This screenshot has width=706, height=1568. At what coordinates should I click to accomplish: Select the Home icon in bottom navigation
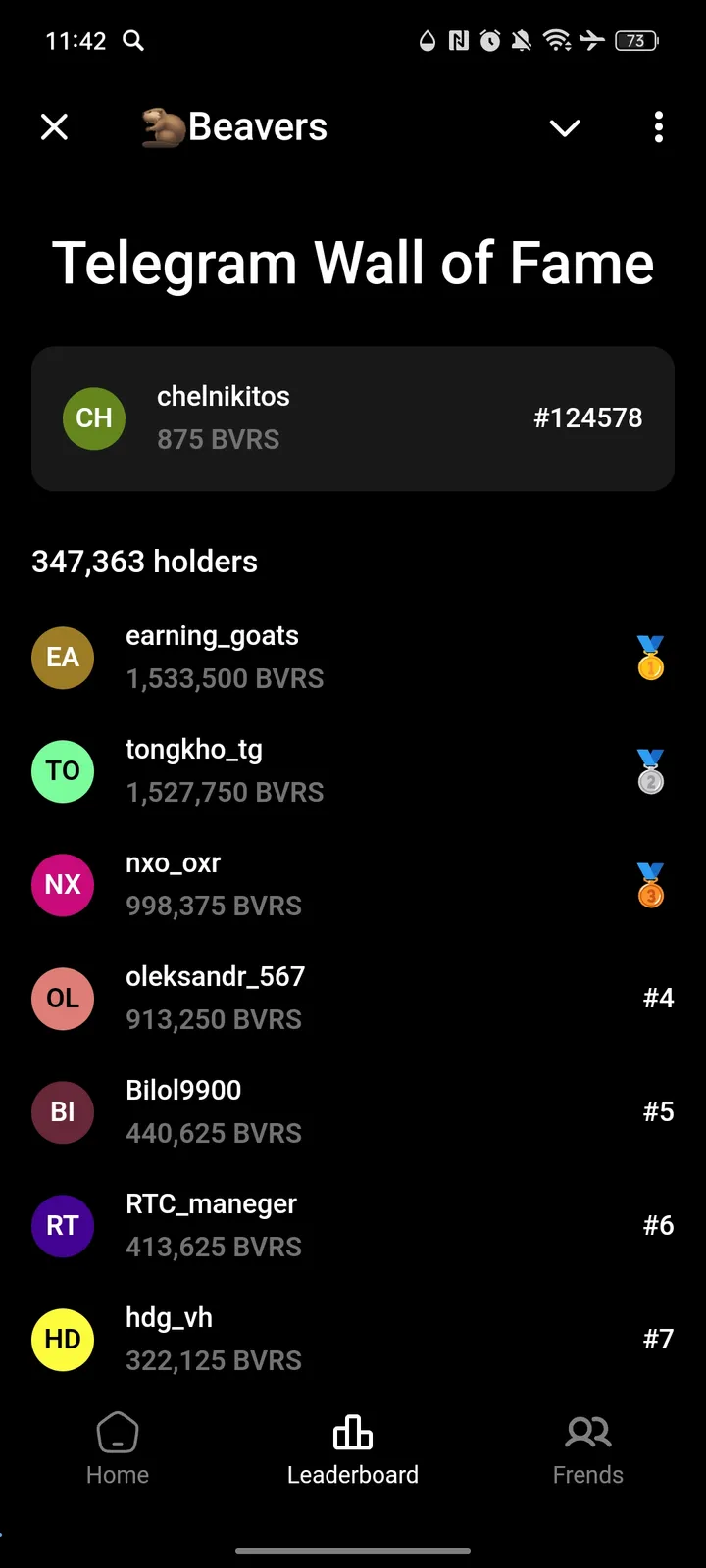[118, 1432]
